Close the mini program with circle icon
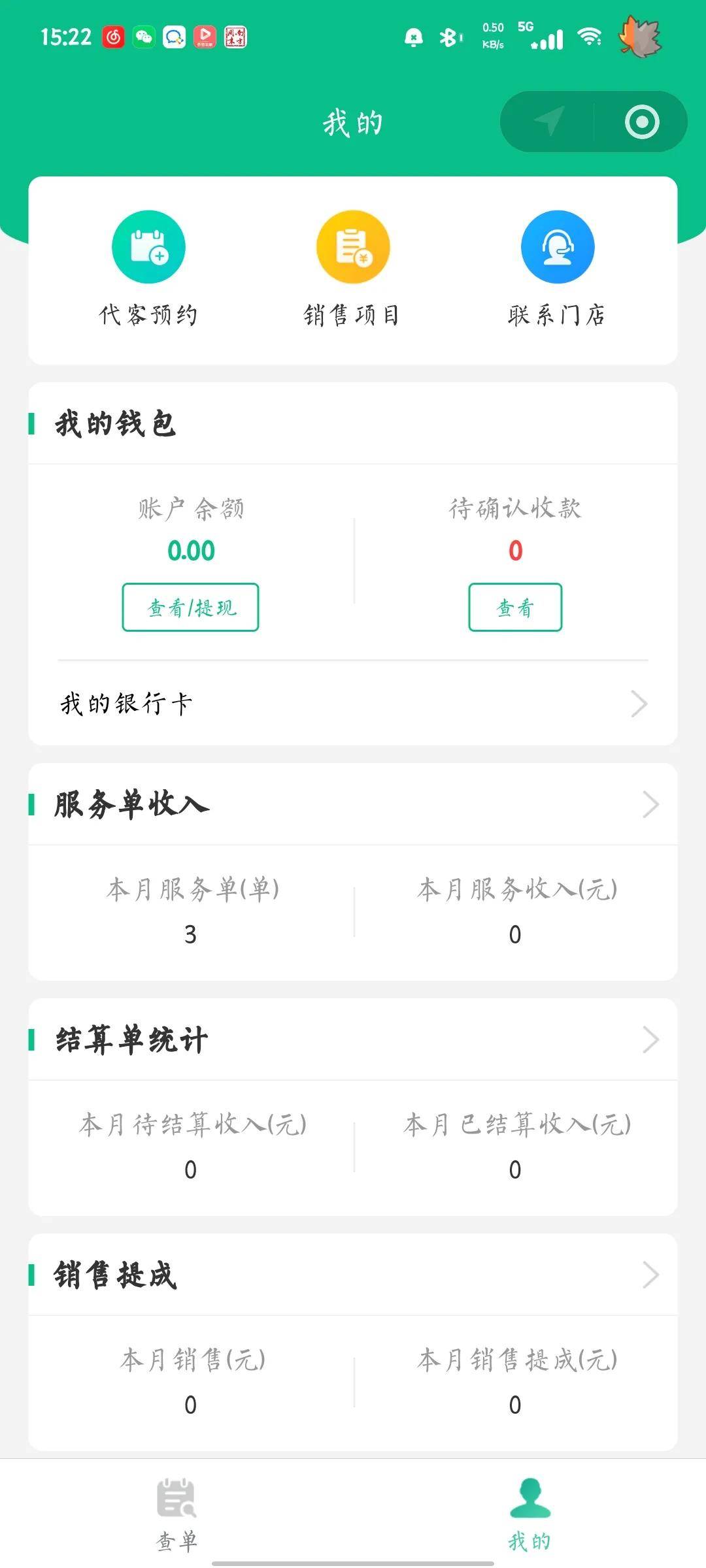This screenshot has width=706, height=1568. [x=642, y=122]
